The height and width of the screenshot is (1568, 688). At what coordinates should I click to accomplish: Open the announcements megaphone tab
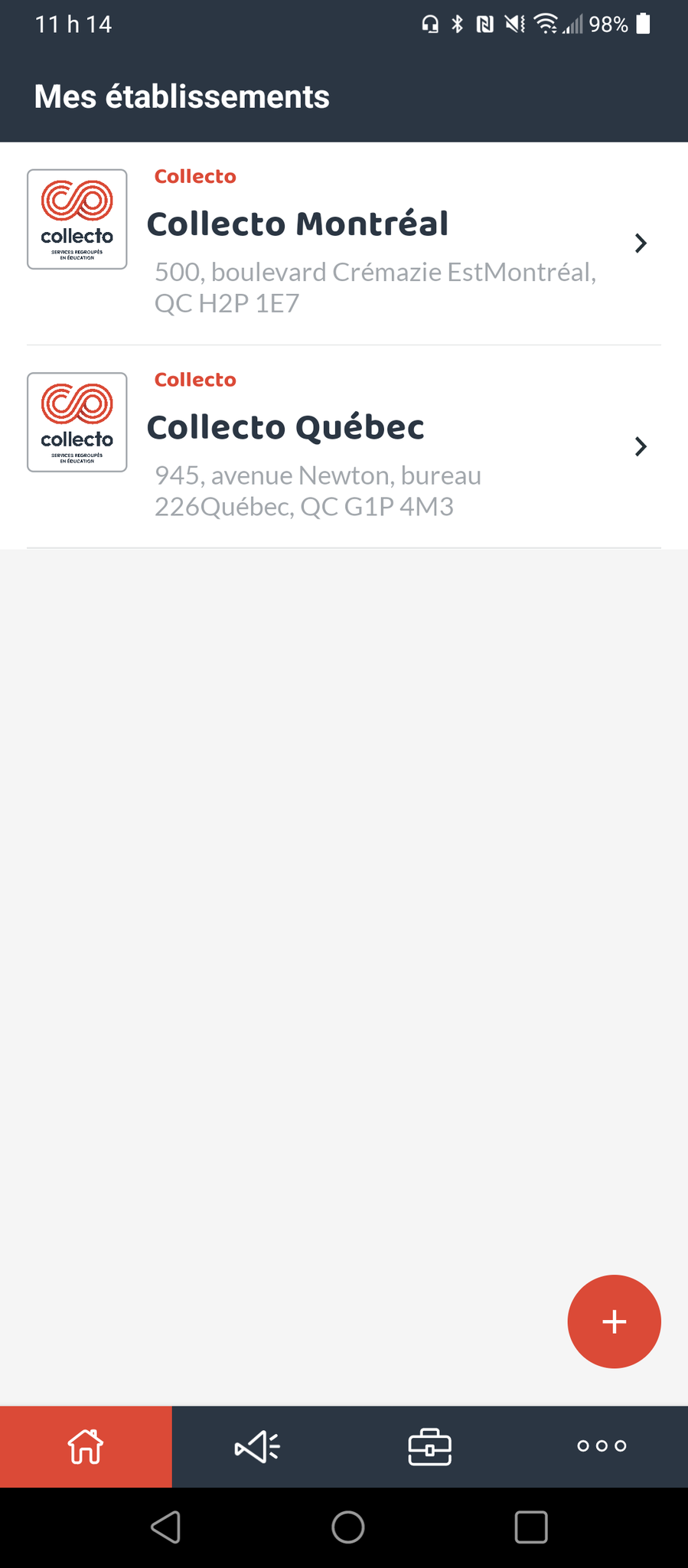[x=258, y=1446]
